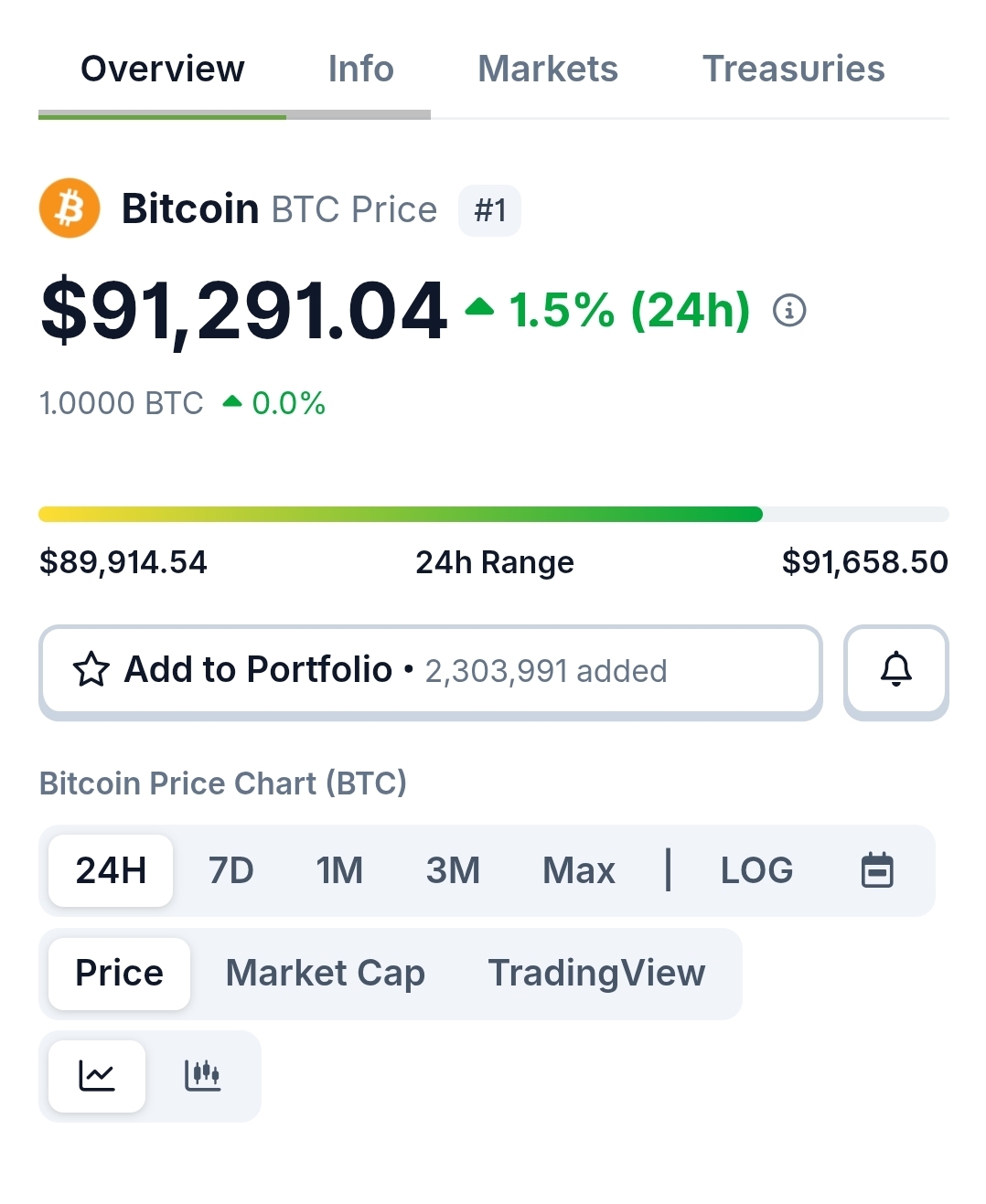Viewport: 986px width, 1204px height.
Task: Switch to candlestick chart type
Action: click(x=202, y=1076)
